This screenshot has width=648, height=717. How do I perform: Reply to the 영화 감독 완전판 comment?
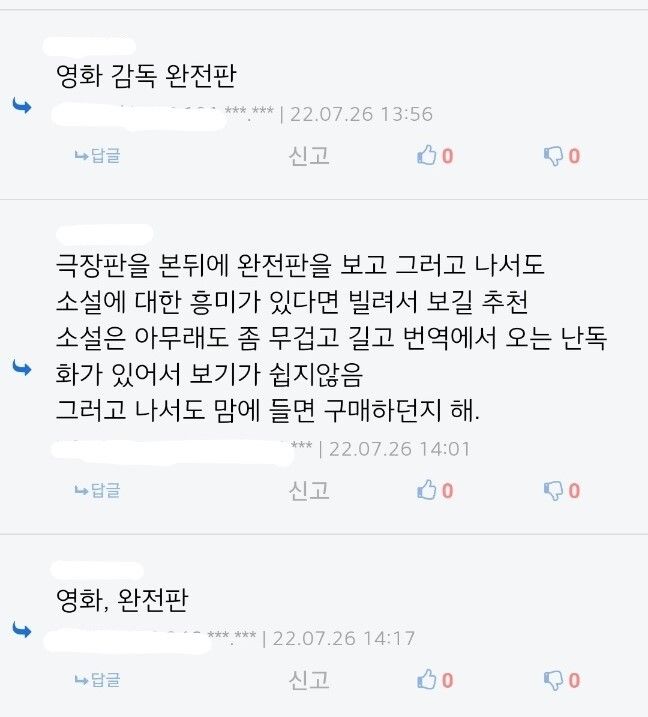click(97, 156)
